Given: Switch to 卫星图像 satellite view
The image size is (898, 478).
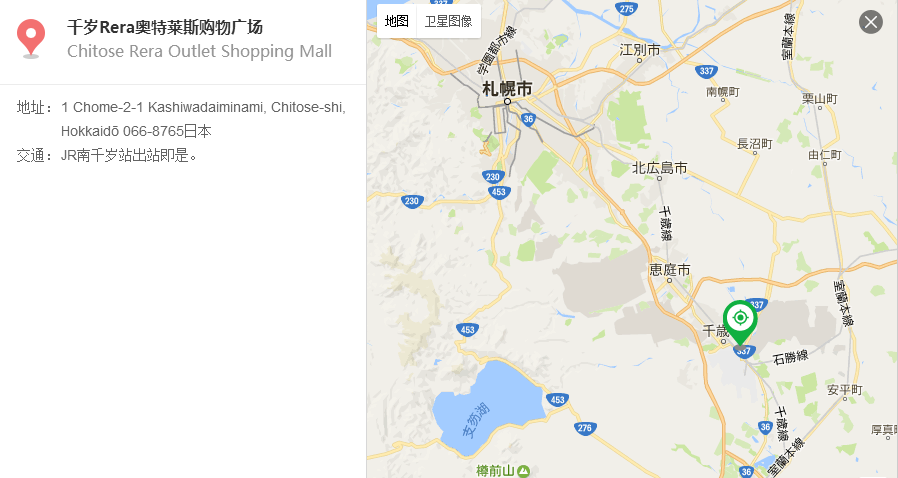Looking at the screenshot, I should 448,21.
